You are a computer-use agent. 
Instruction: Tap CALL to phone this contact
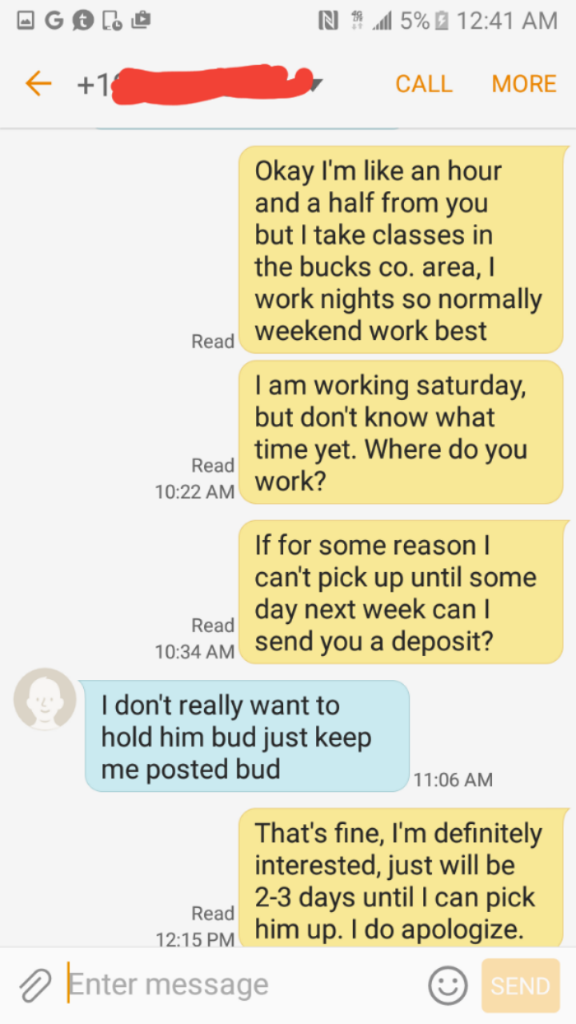(x=424, y=84)
